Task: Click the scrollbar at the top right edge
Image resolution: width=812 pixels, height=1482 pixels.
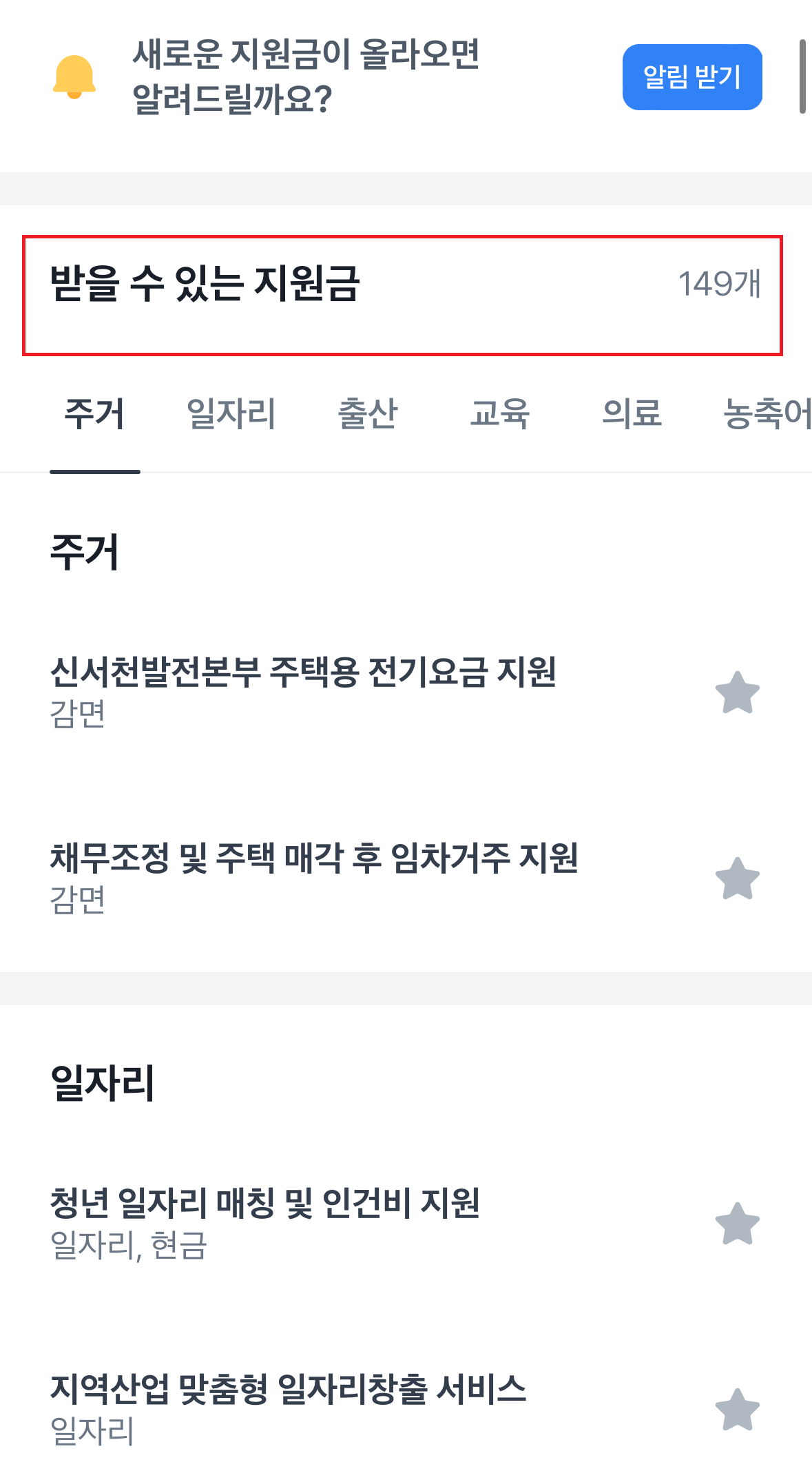Action: tap(803, 76)
